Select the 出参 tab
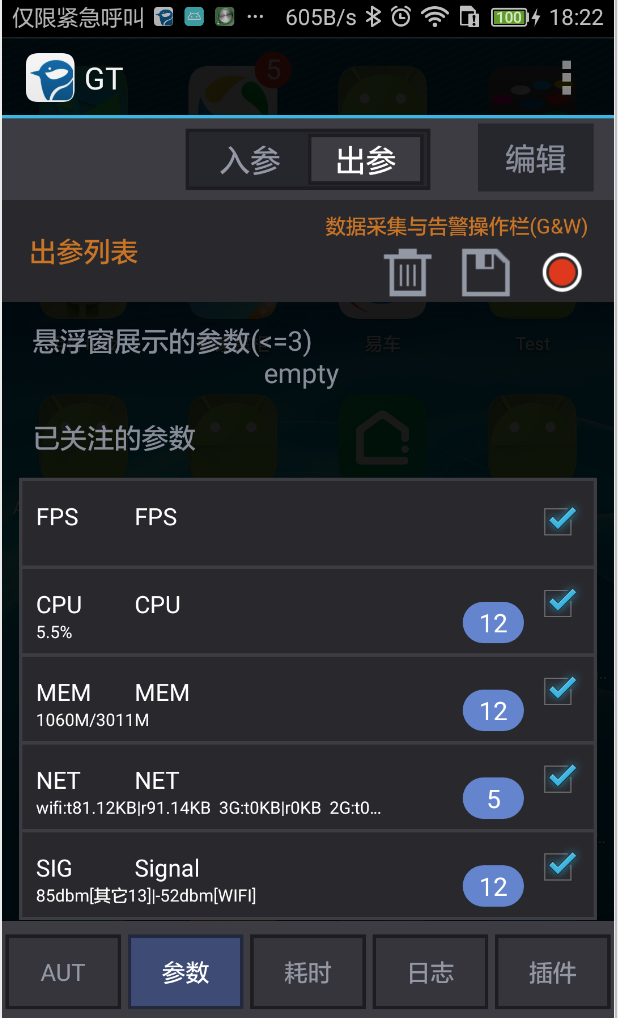This screenshot has width=618, height=1018. pos(365,160)
